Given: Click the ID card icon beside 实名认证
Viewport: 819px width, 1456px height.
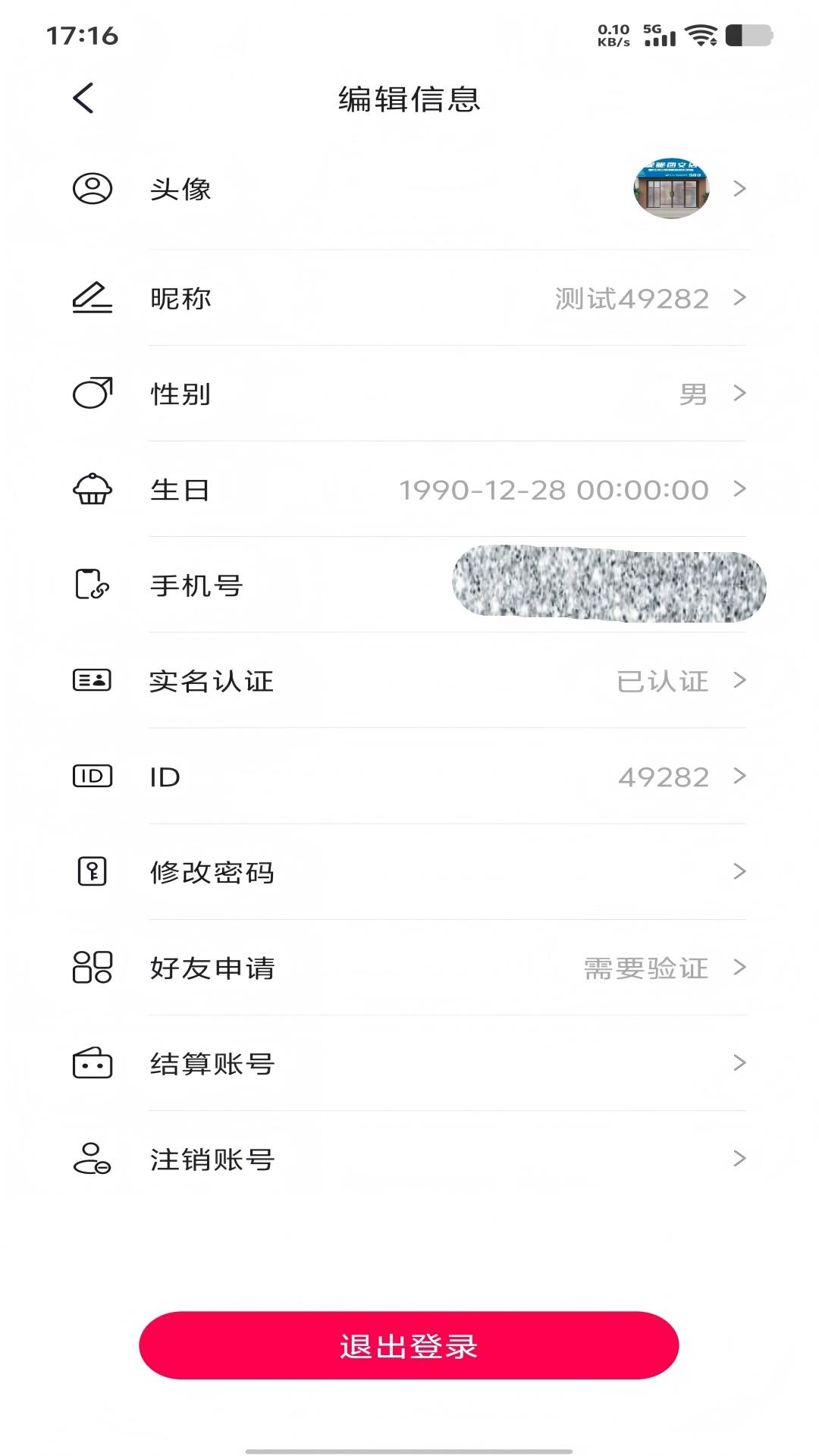Looking at the screenshot, I should tap(93, 681).
